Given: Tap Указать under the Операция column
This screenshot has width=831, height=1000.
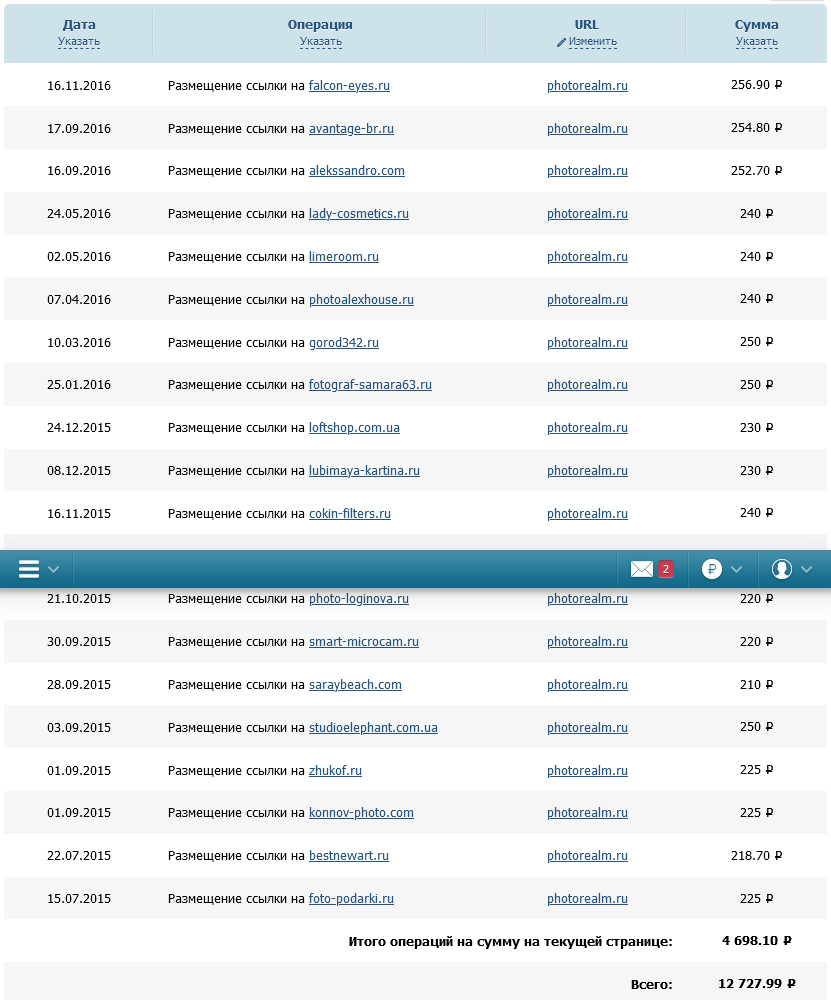Looking at the screenshot, I should [x=320, y=42].
